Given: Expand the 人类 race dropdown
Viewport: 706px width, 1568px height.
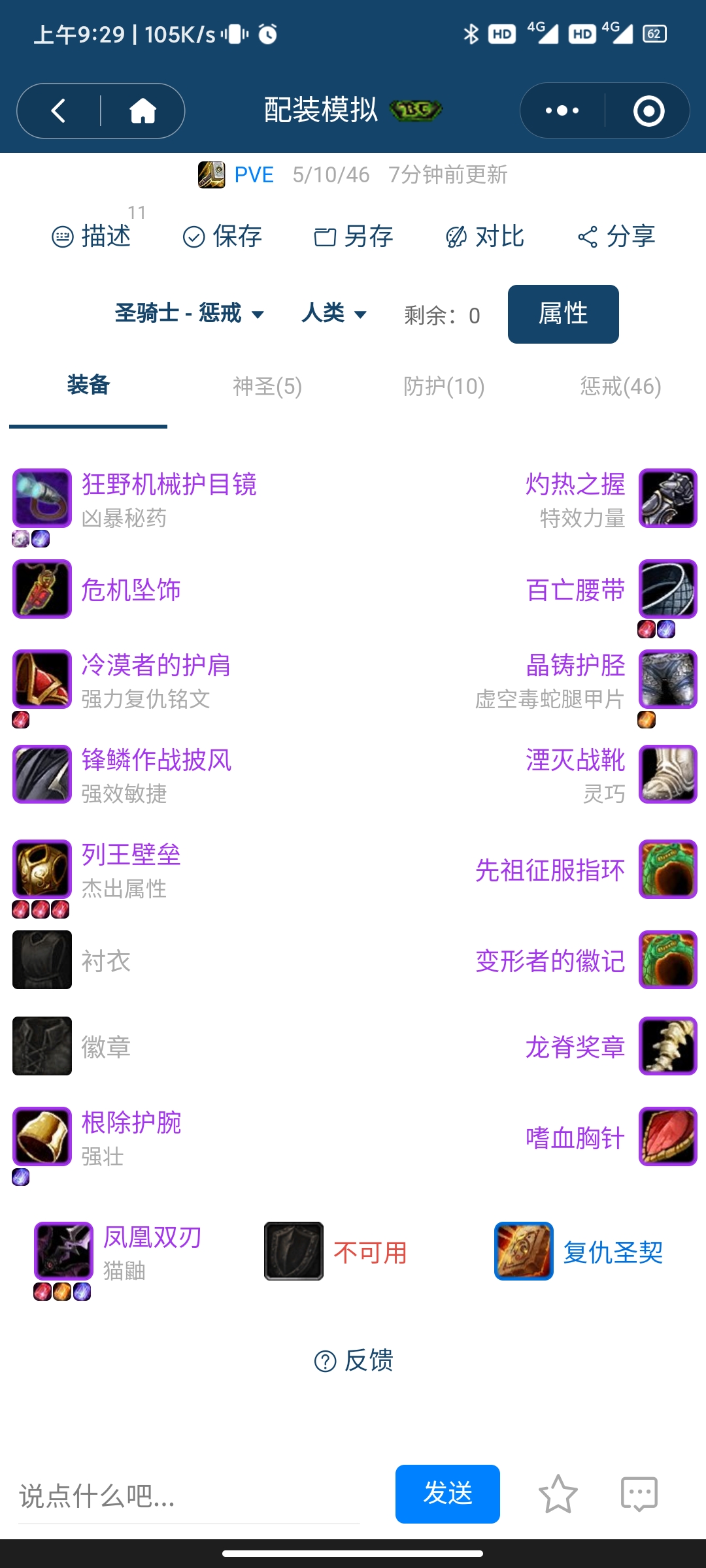Looking at the screenshot, I should [x=334, y=314].
